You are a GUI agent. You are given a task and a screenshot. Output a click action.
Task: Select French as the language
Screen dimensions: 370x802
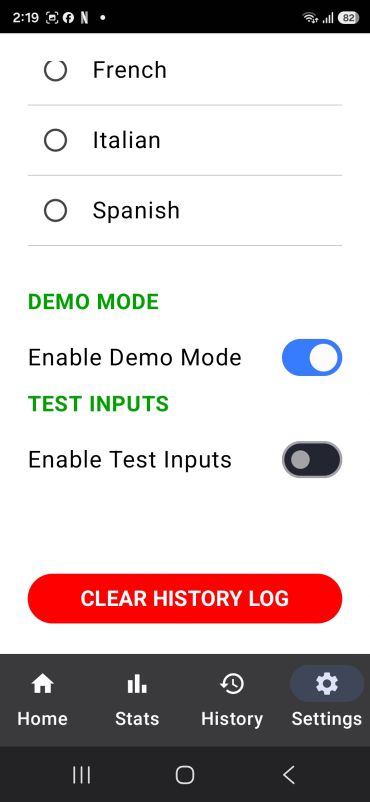coord(184,70)
